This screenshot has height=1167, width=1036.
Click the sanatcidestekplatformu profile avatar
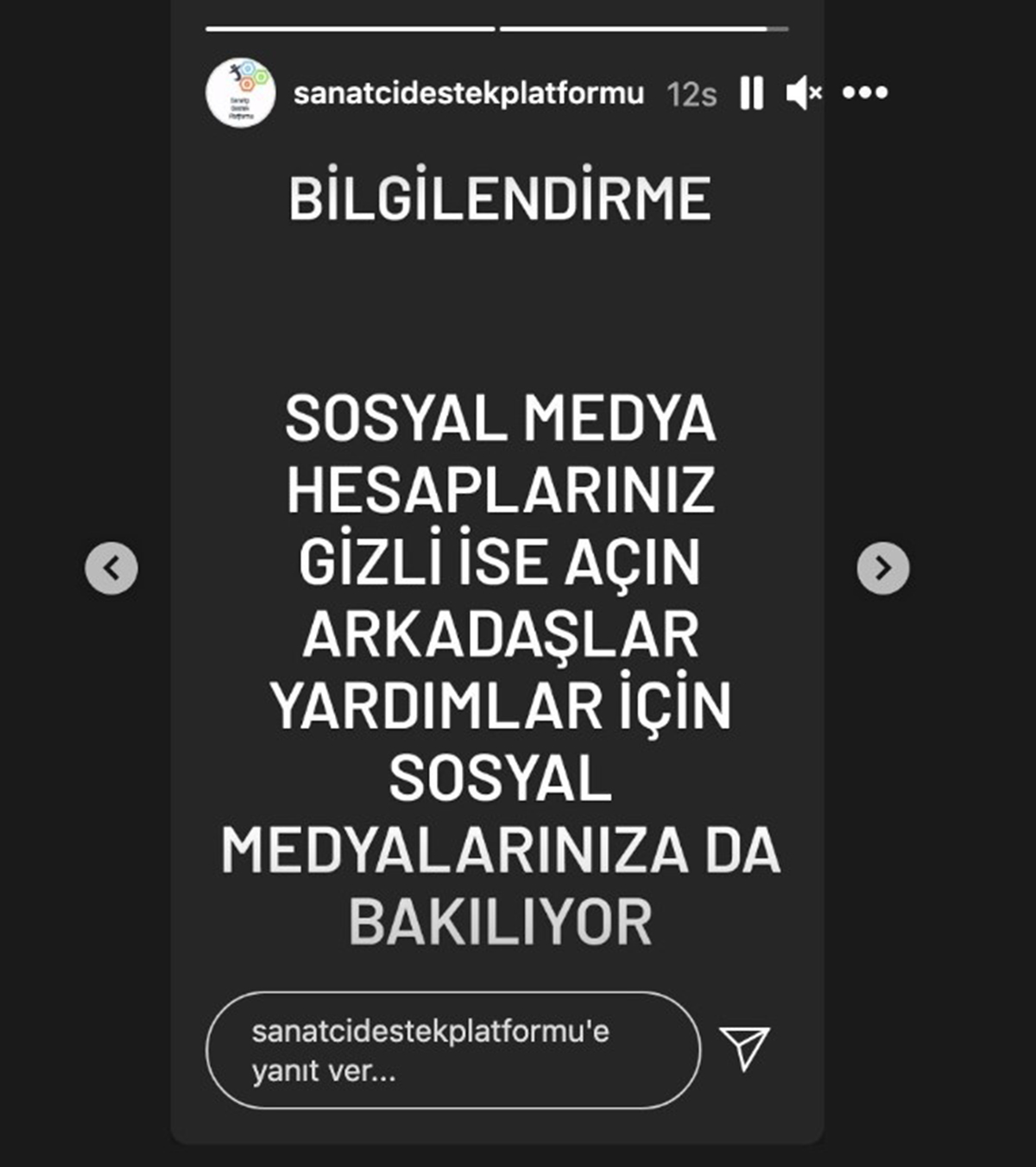tap(244, 92)
